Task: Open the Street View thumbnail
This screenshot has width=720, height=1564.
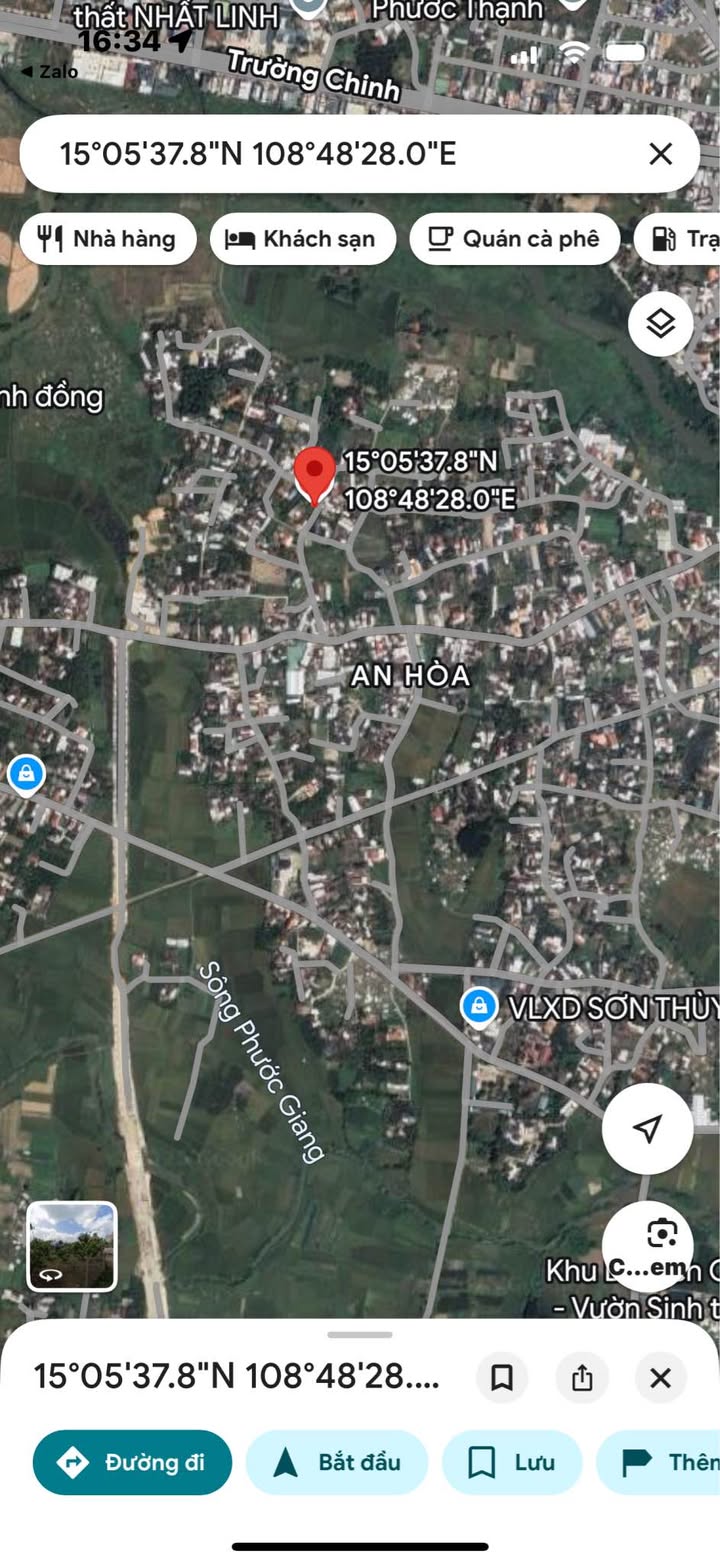Action: point(72,1246)
